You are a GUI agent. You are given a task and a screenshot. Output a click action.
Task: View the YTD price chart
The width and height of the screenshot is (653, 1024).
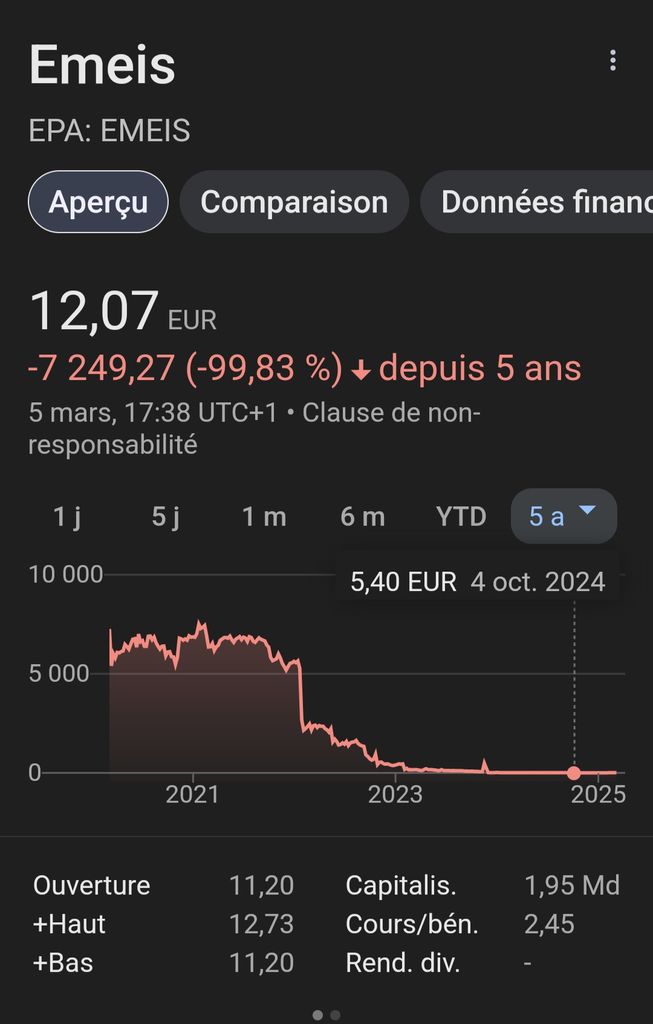[x=461, y=517]
